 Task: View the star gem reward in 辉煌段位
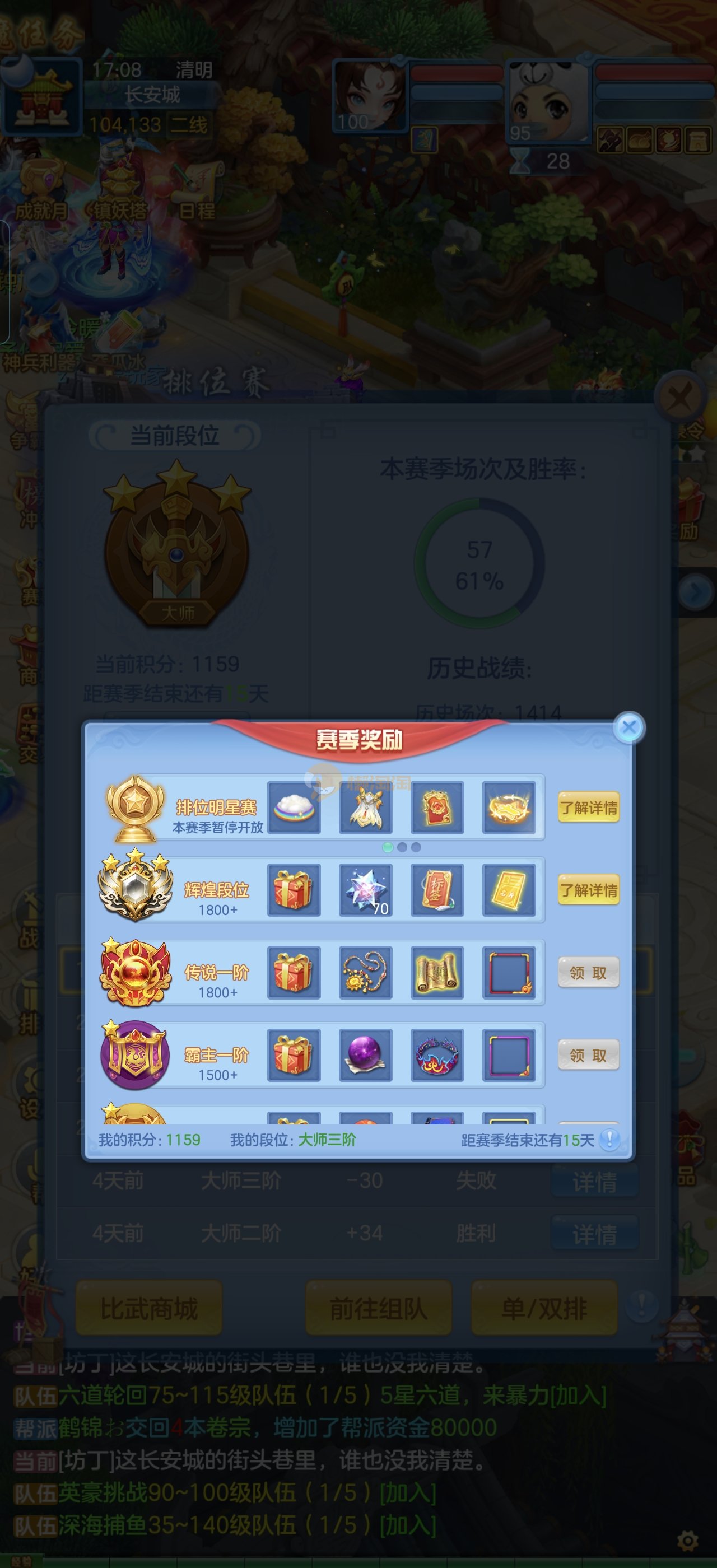point(365,890)
